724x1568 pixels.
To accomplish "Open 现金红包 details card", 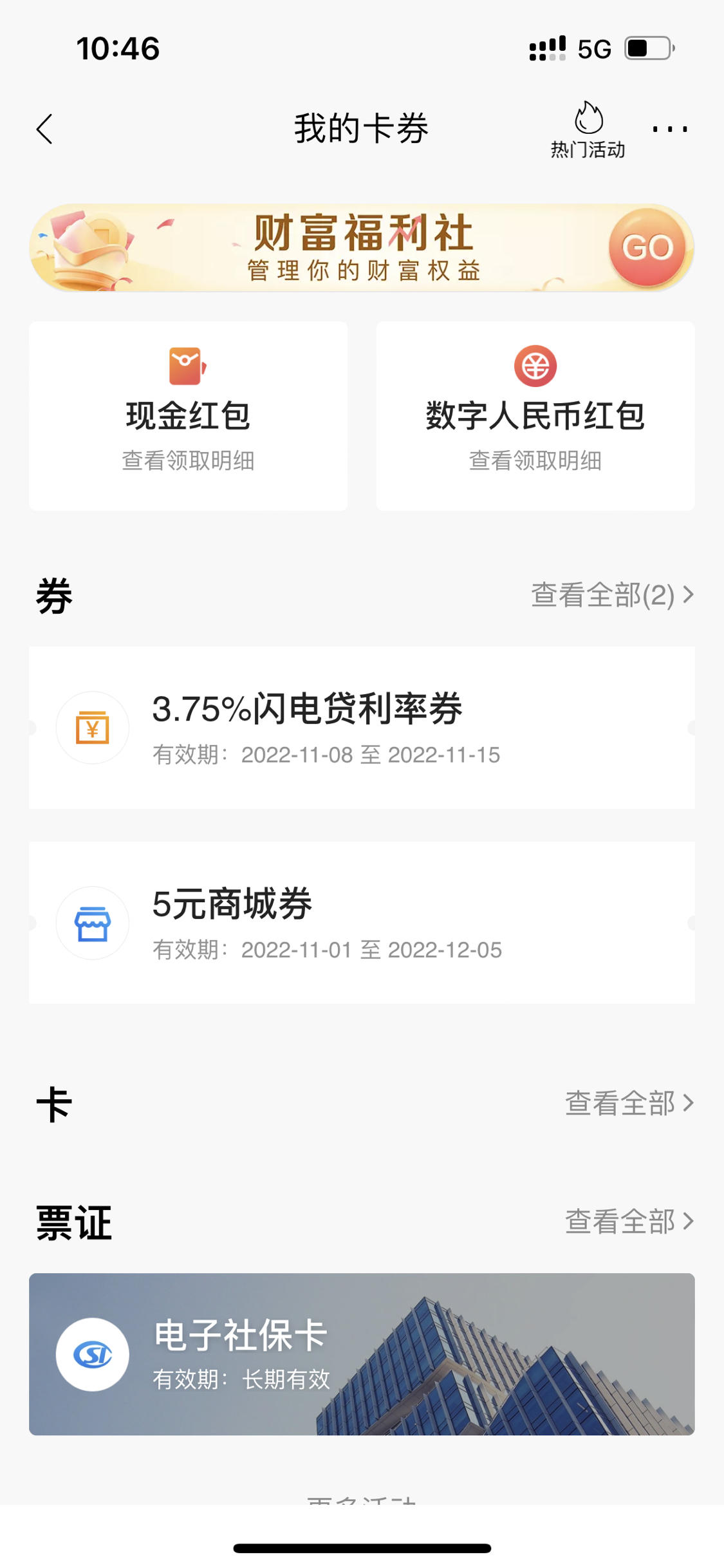I will pos(188,416).
